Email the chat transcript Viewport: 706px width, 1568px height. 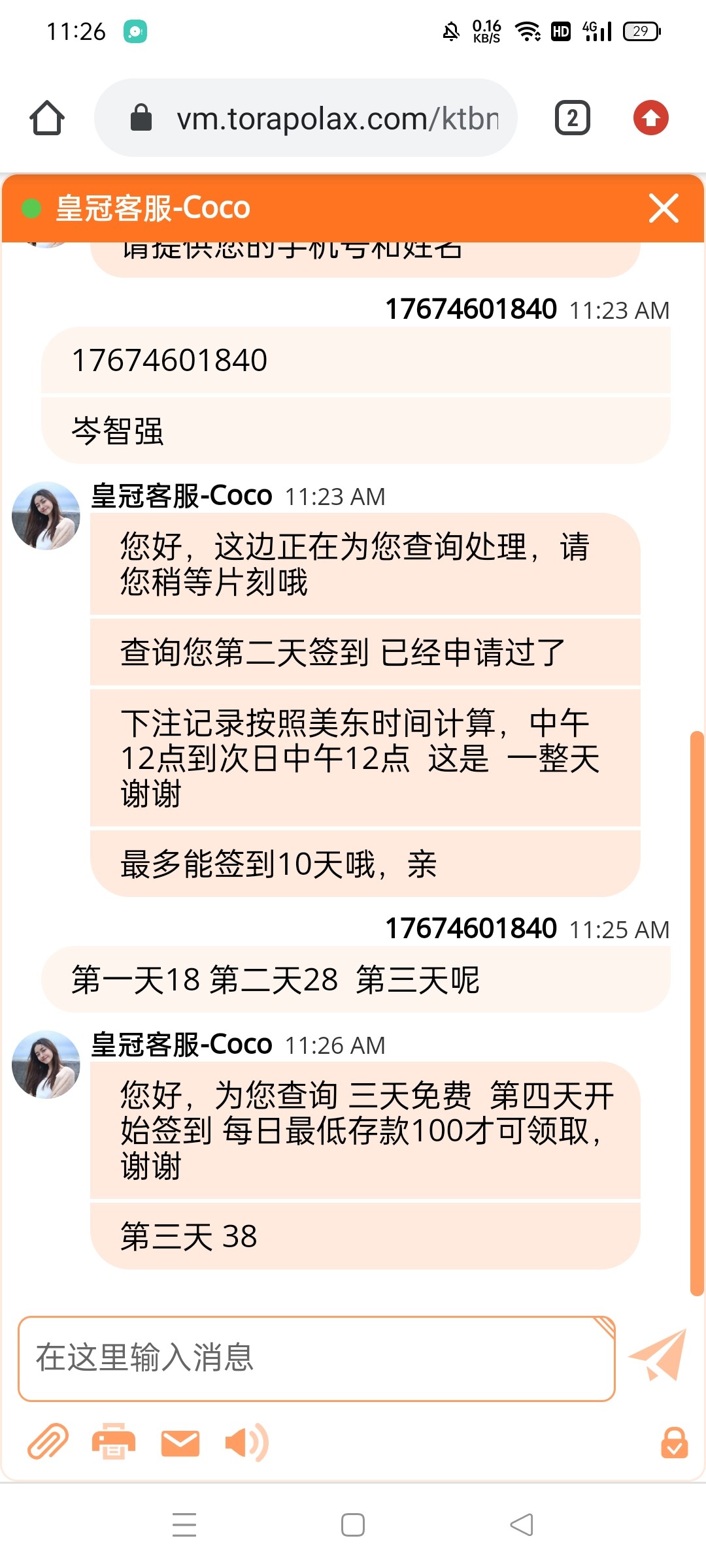[180, 1442]
